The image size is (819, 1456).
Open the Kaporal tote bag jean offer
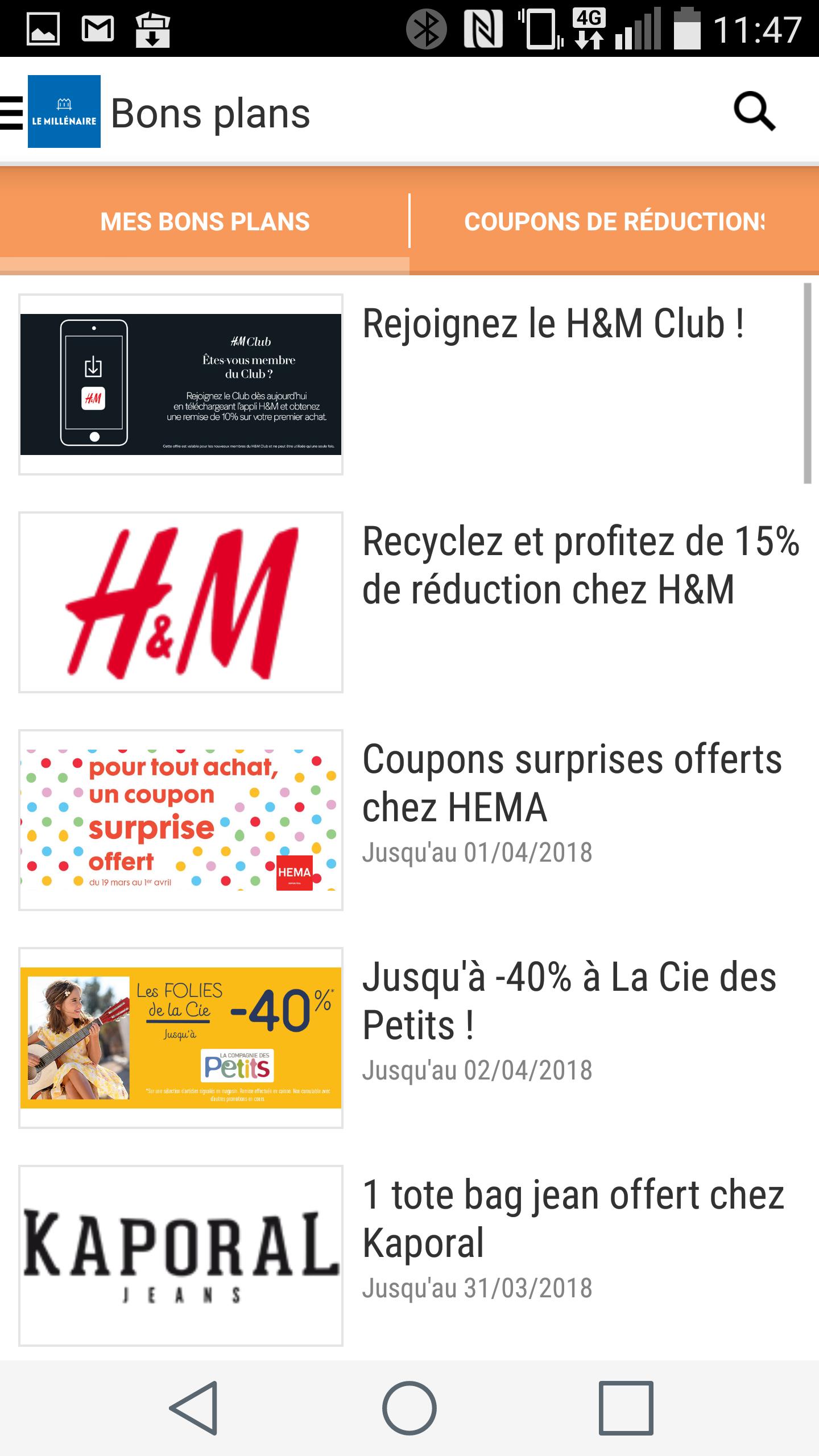pyautogui.click(x=573, y=1219)
